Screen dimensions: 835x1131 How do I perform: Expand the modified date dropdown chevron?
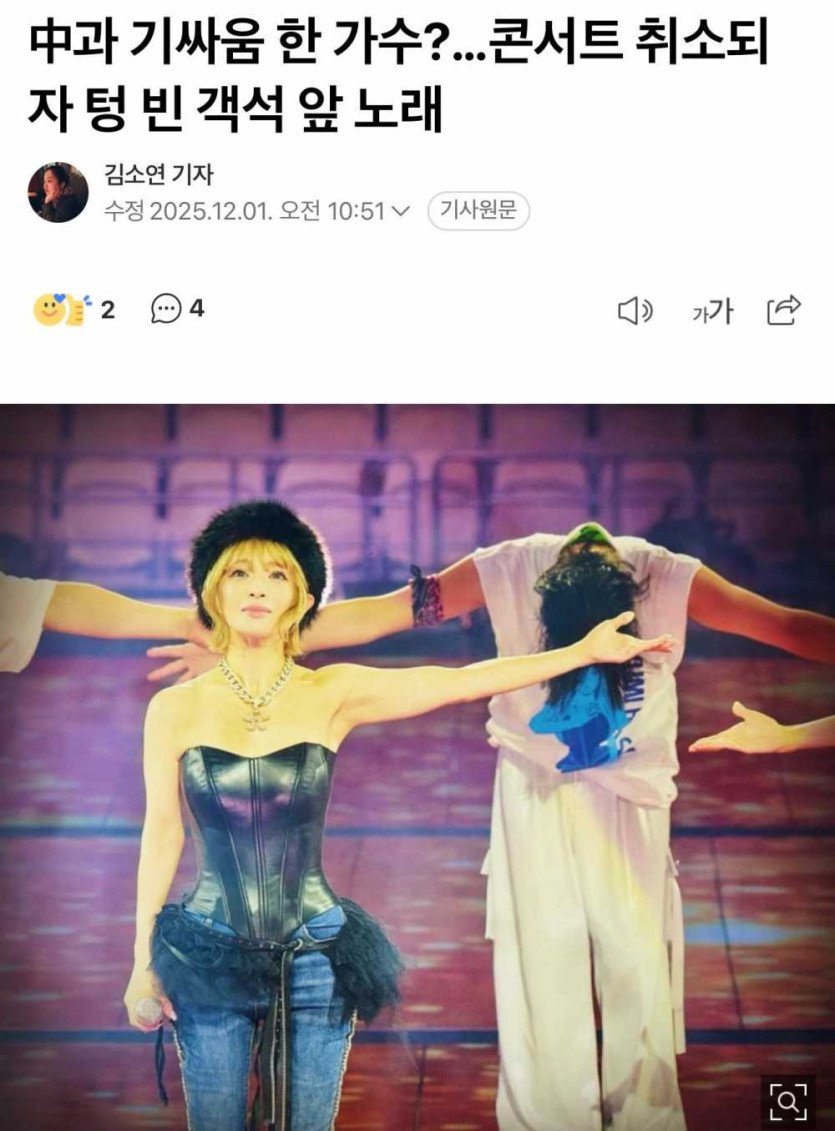[x=401, y=211]
